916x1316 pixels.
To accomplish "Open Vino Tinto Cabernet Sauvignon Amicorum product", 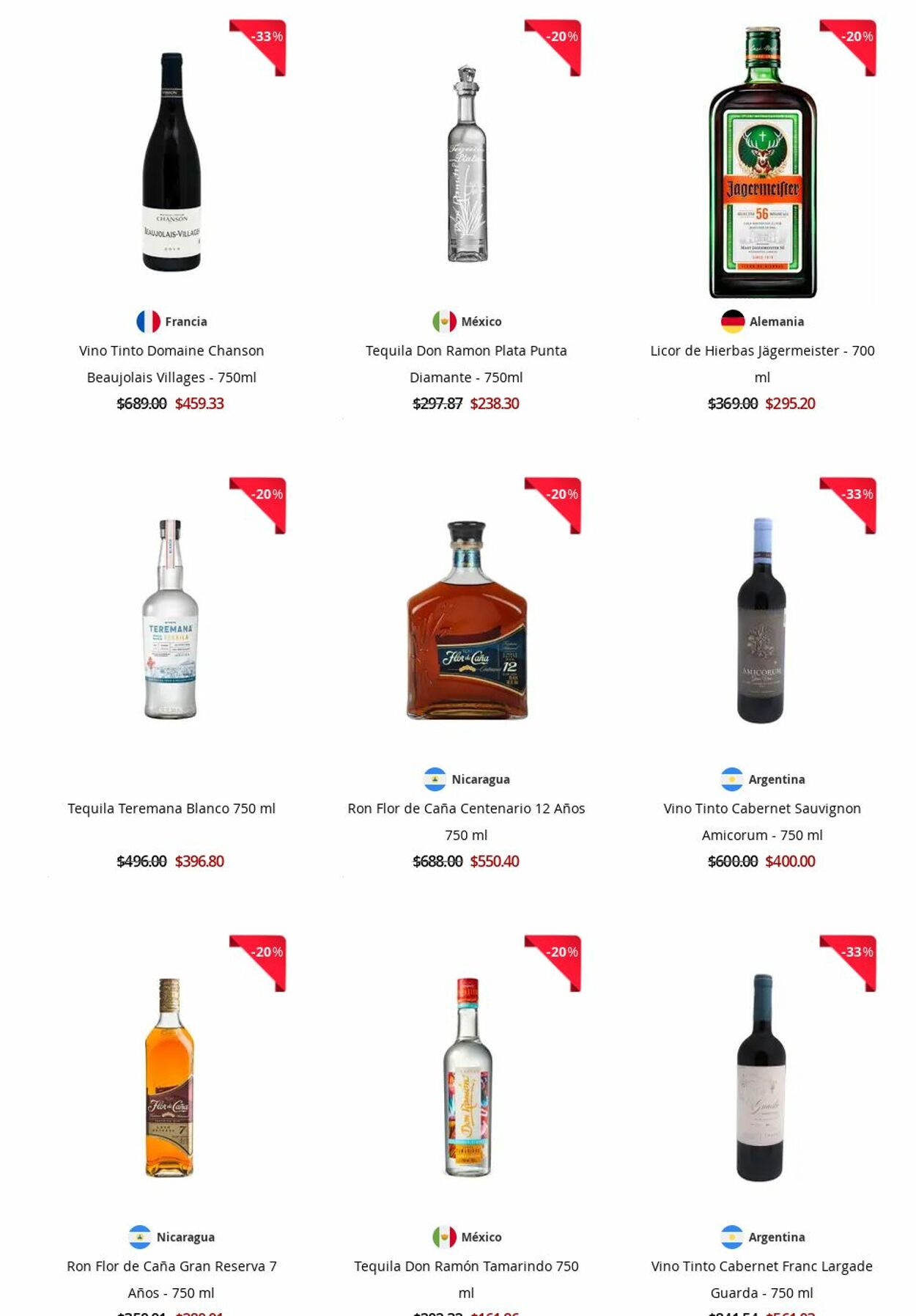I will pos(761,820).
